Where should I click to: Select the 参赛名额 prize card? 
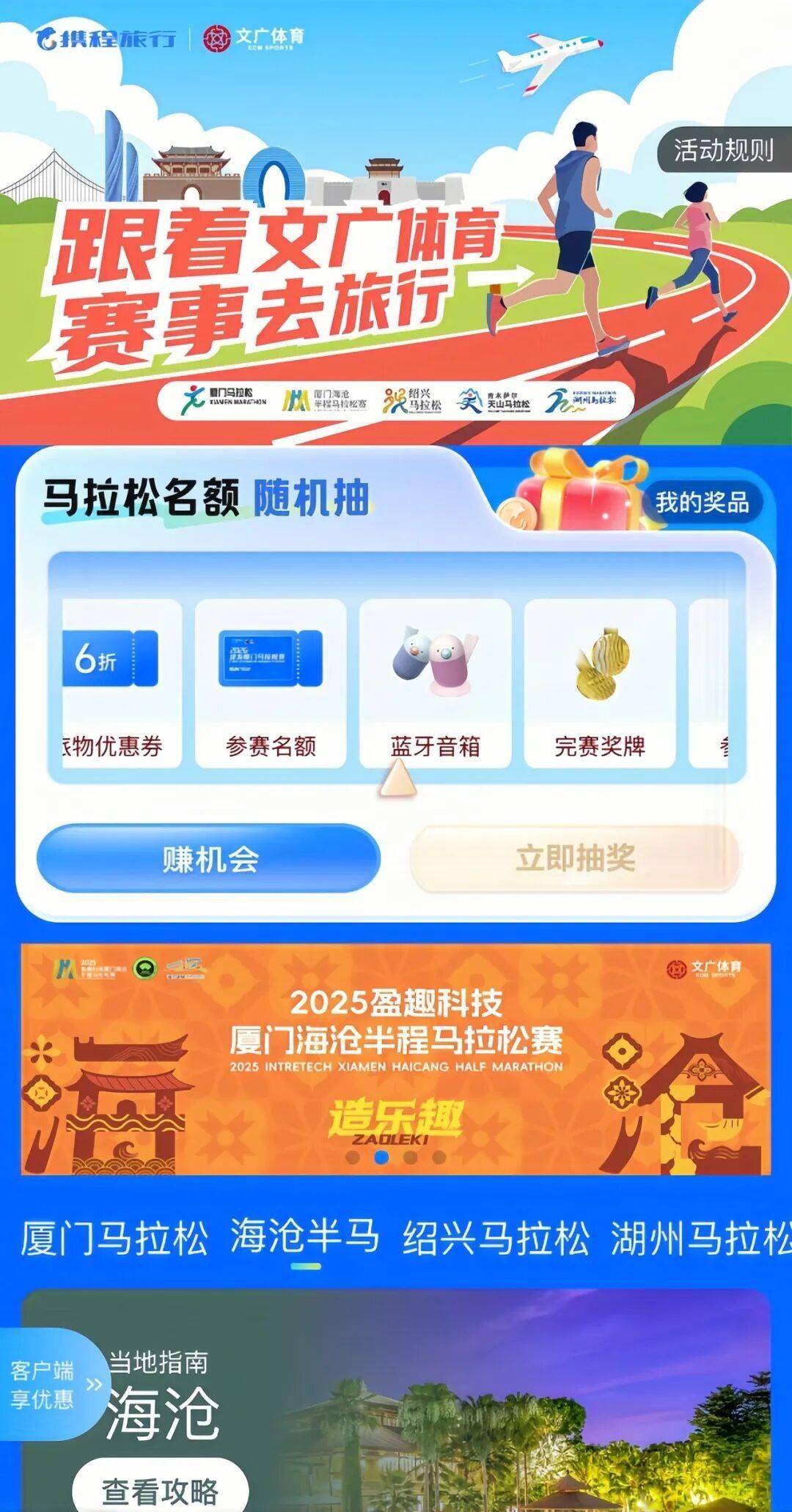[x=271, y=683]
